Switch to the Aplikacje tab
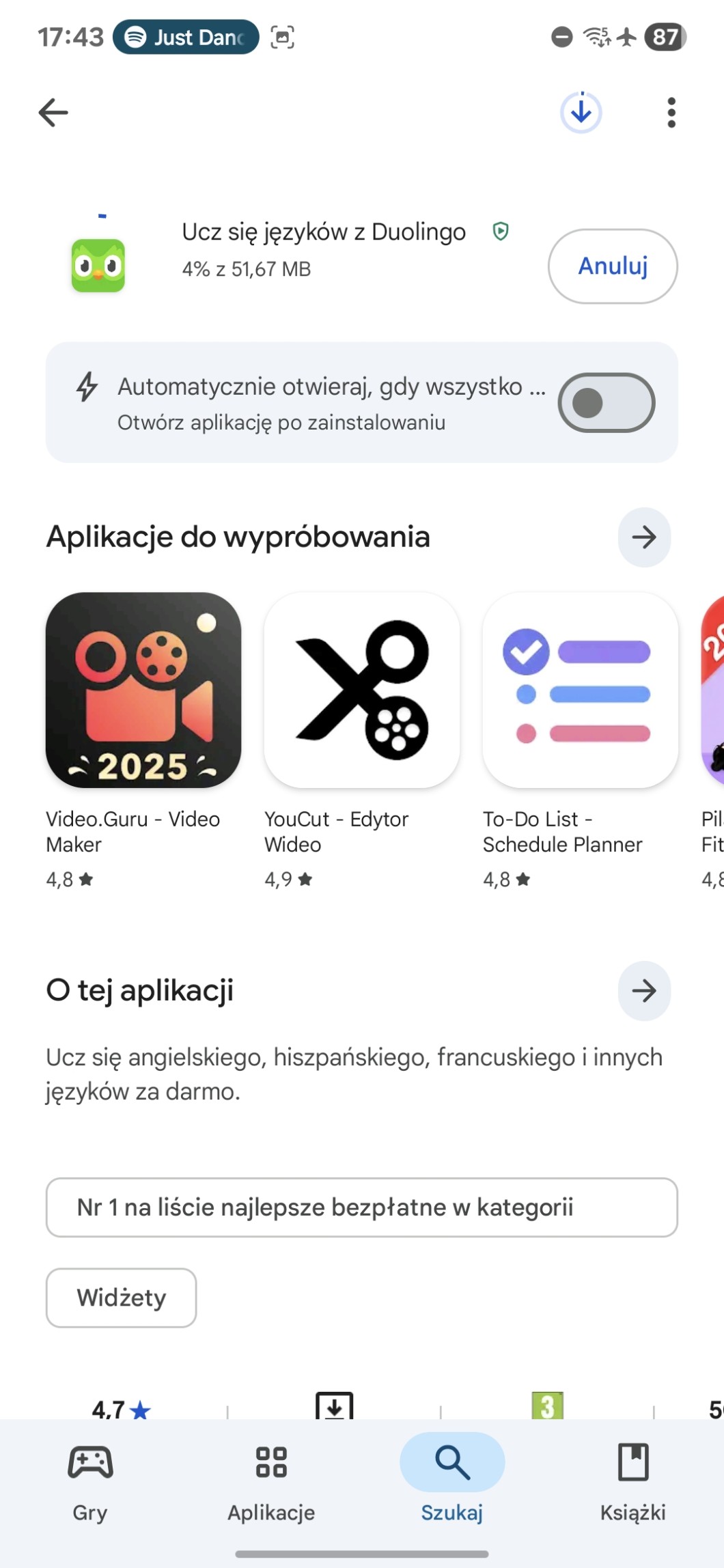 [271, 1475]
